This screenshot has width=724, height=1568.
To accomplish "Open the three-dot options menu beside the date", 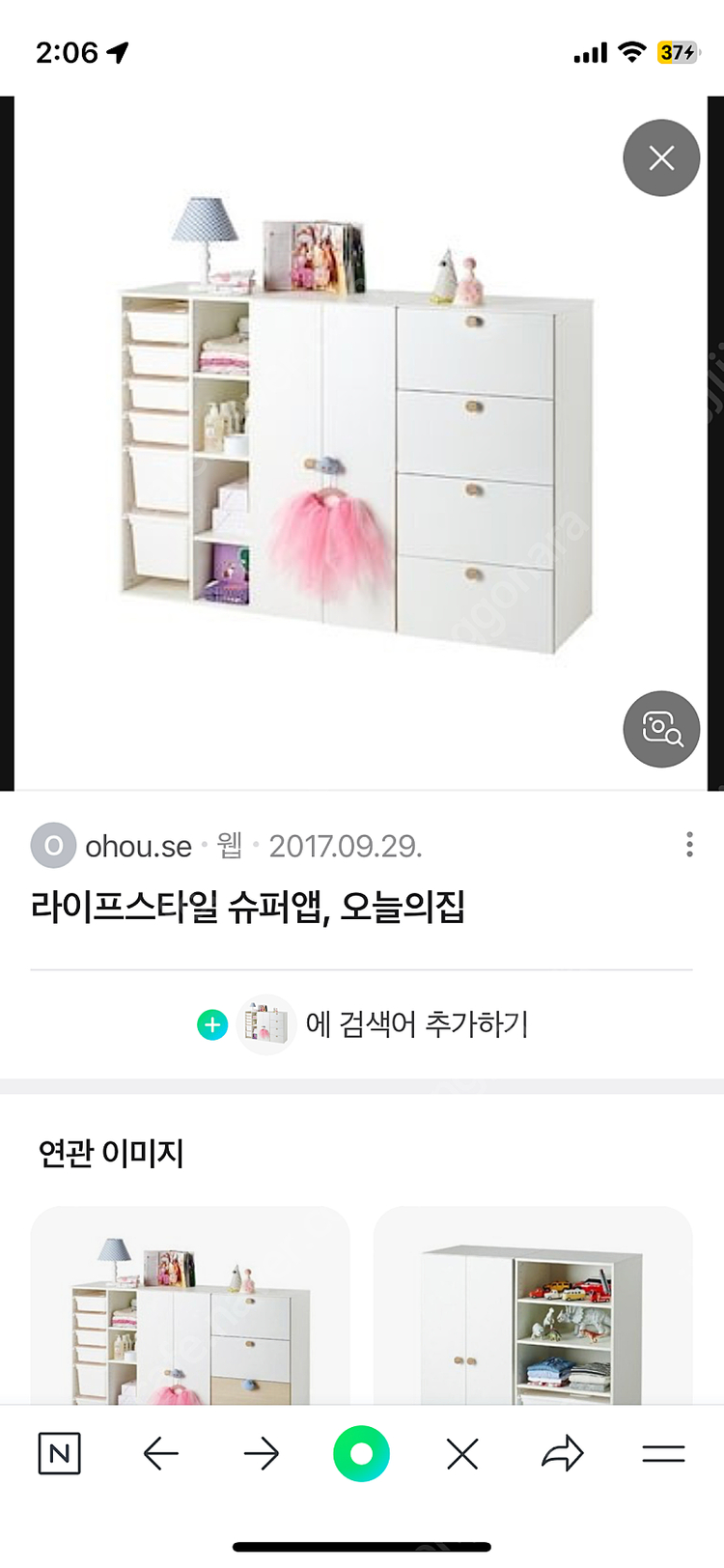I will pos(689,845).
